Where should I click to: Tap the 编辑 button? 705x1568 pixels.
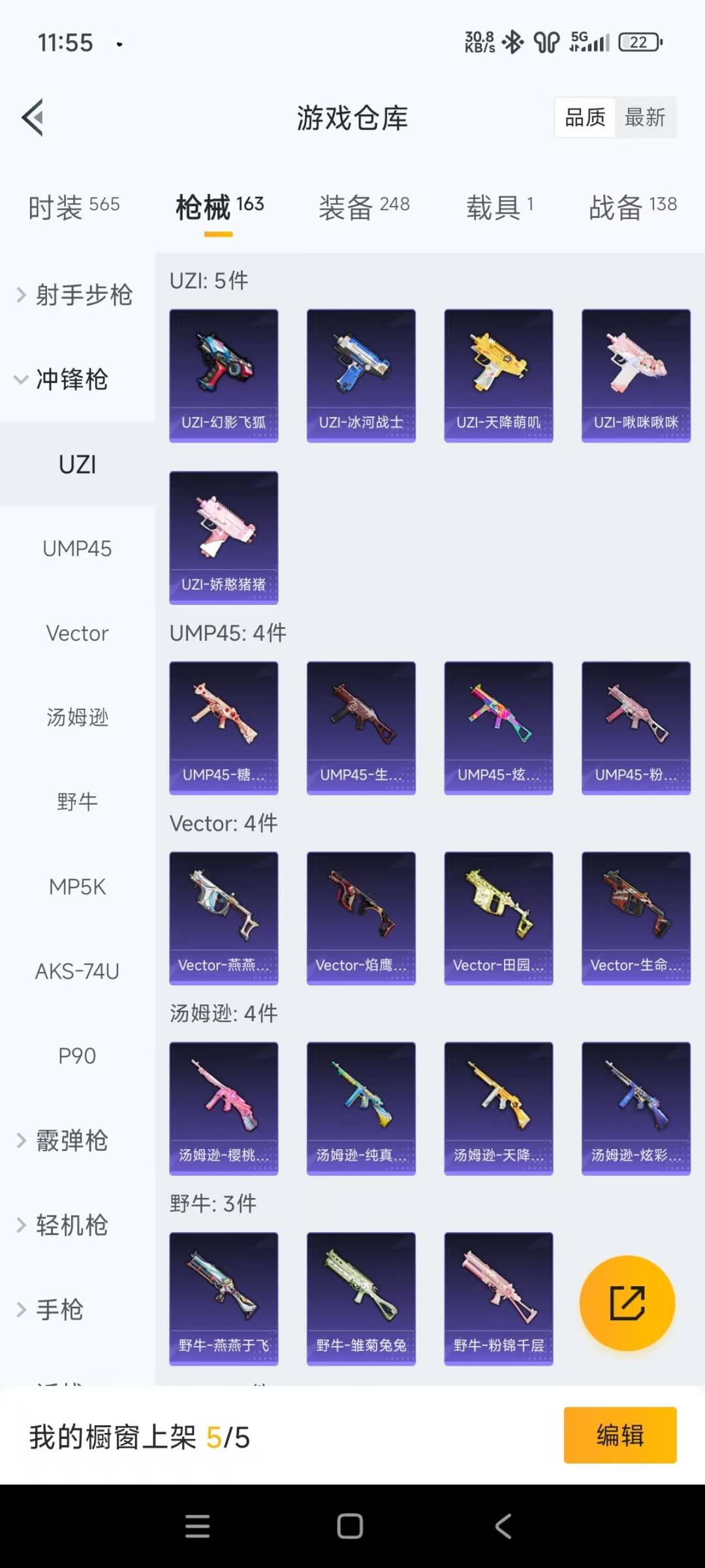pos(620,1435)
